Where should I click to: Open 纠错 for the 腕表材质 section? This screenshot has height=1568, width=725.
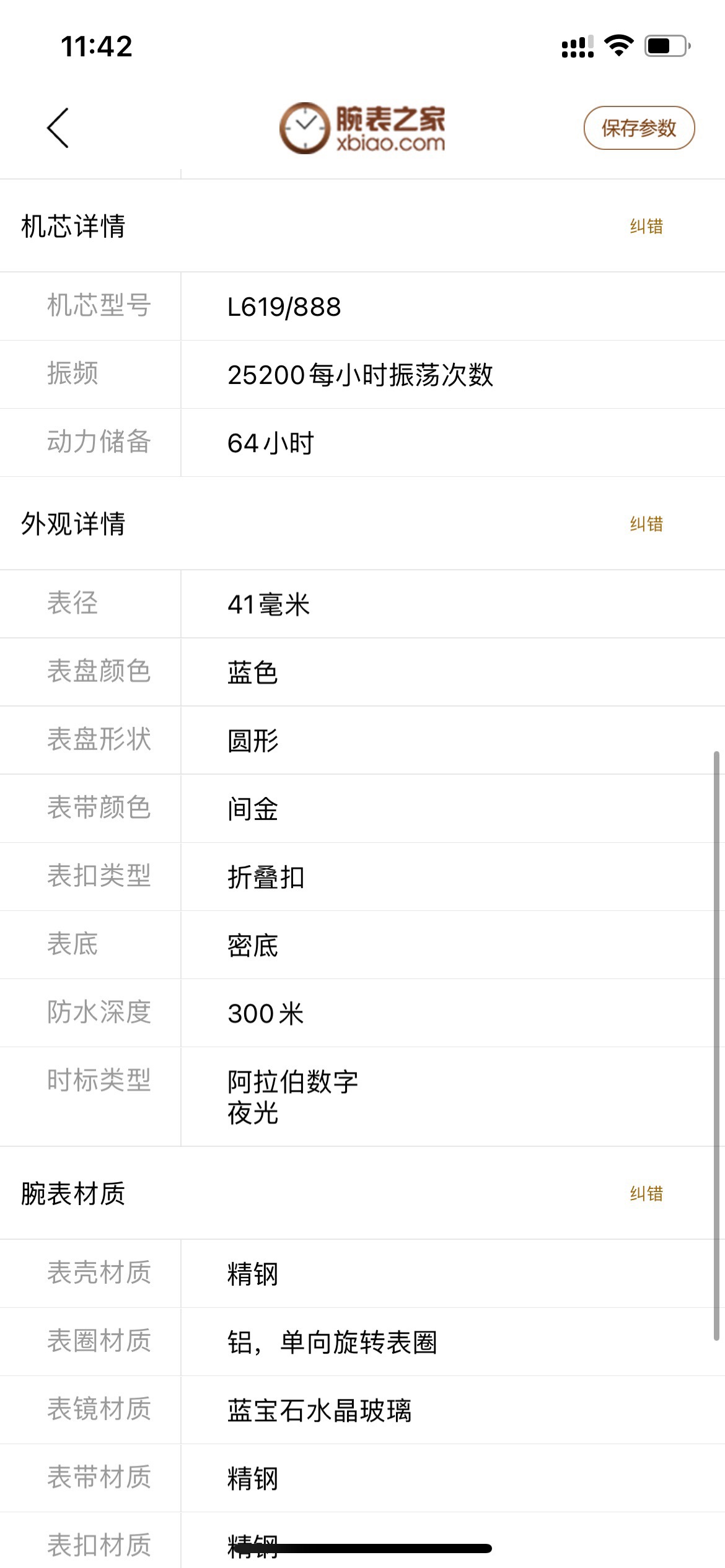coord(646,1193)
